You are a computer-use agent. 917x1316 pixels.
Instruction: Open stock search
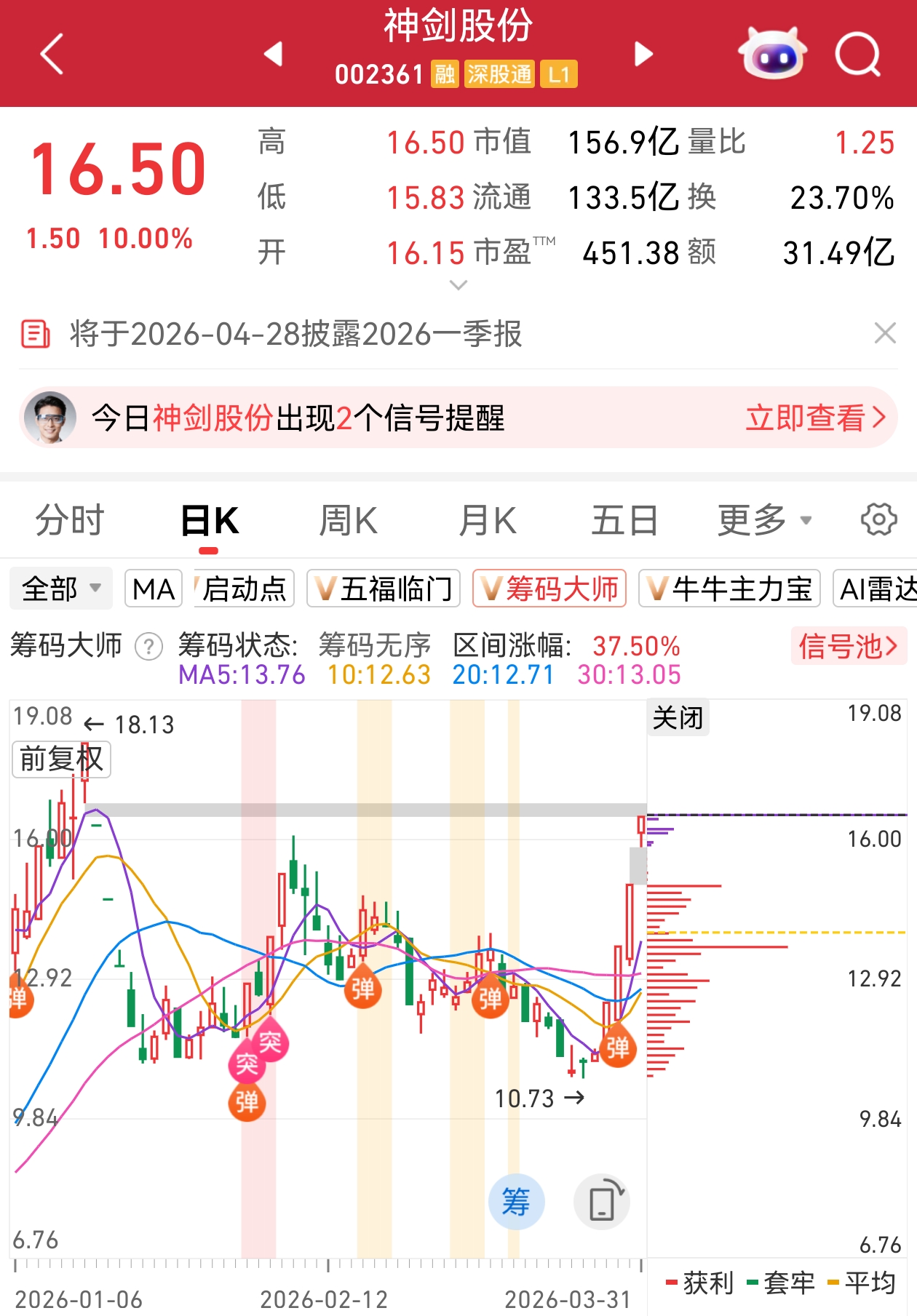coord(858,54)
